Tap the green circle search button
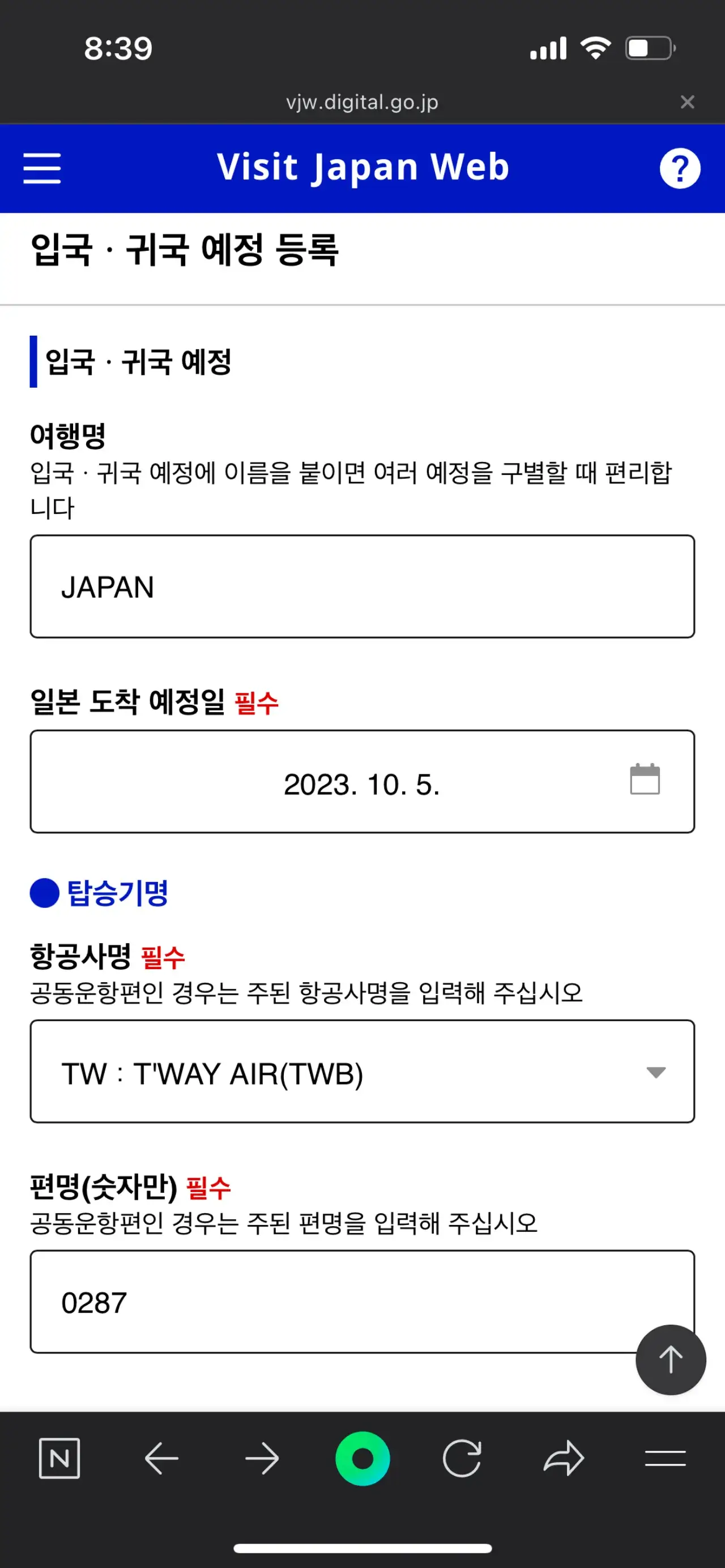The image size is (725, 1568). [x=362, y=1458]
